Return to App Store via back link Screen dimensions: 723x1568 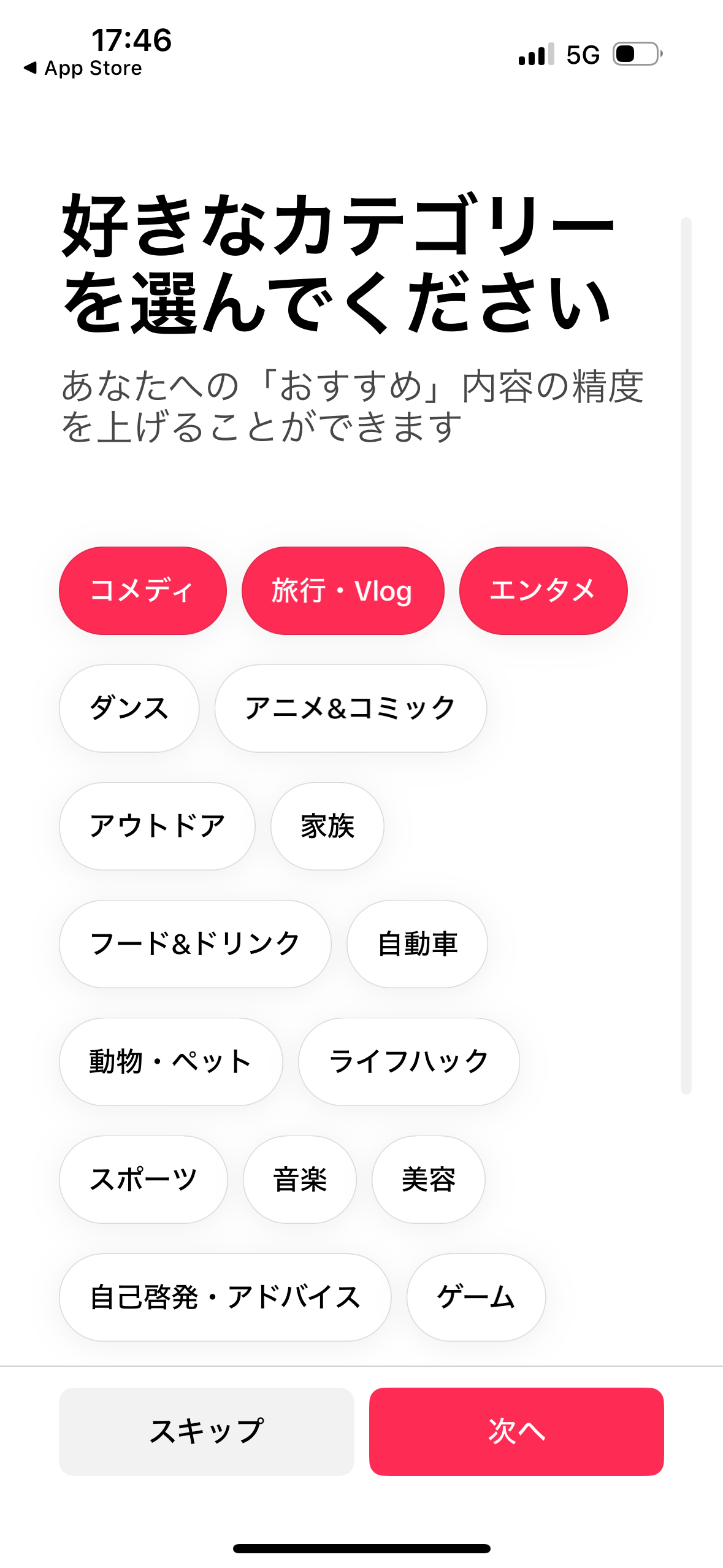(x=83, y=68)
